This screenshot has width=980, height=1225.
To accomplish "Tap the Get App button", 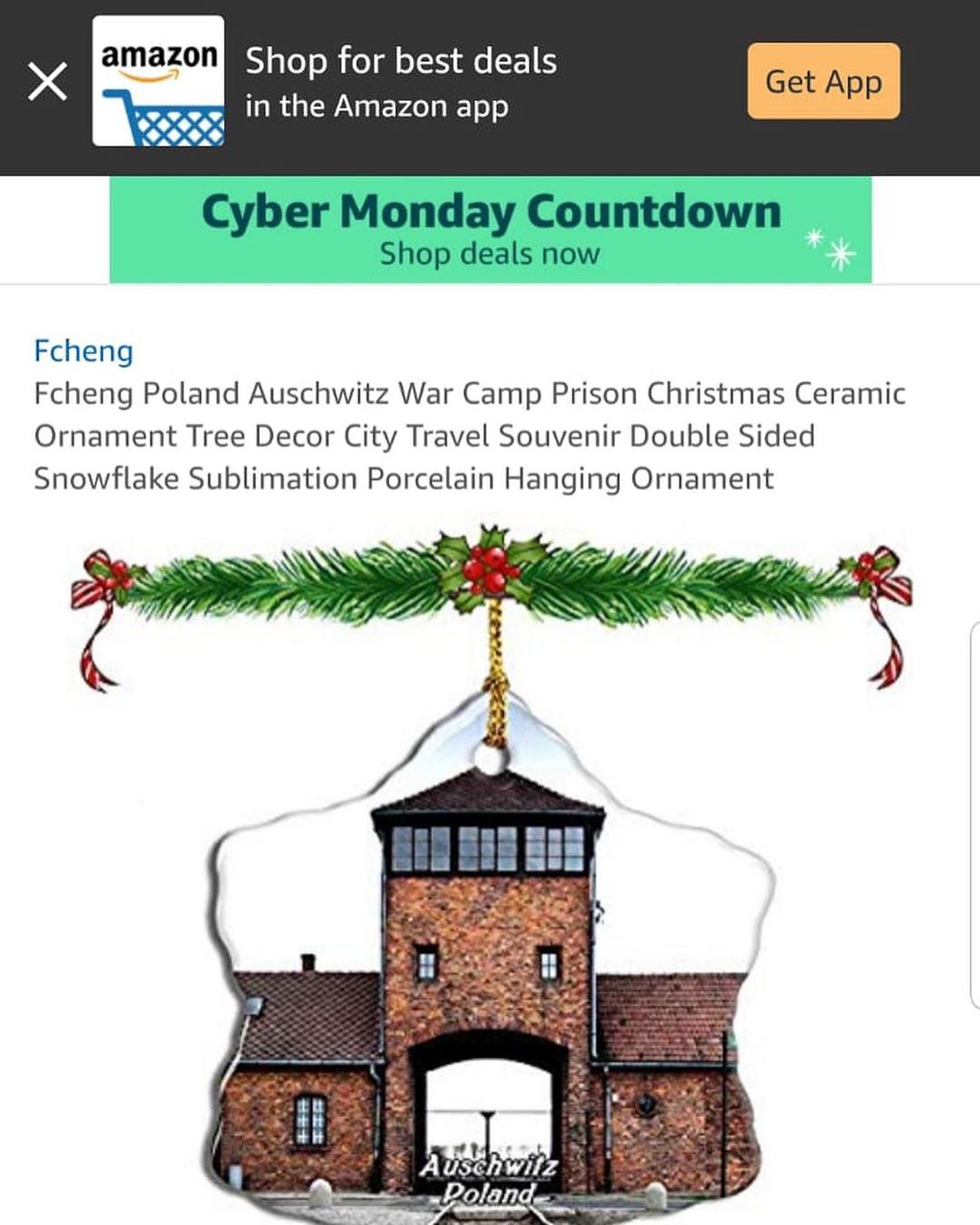I will click(x=823, y=82).
